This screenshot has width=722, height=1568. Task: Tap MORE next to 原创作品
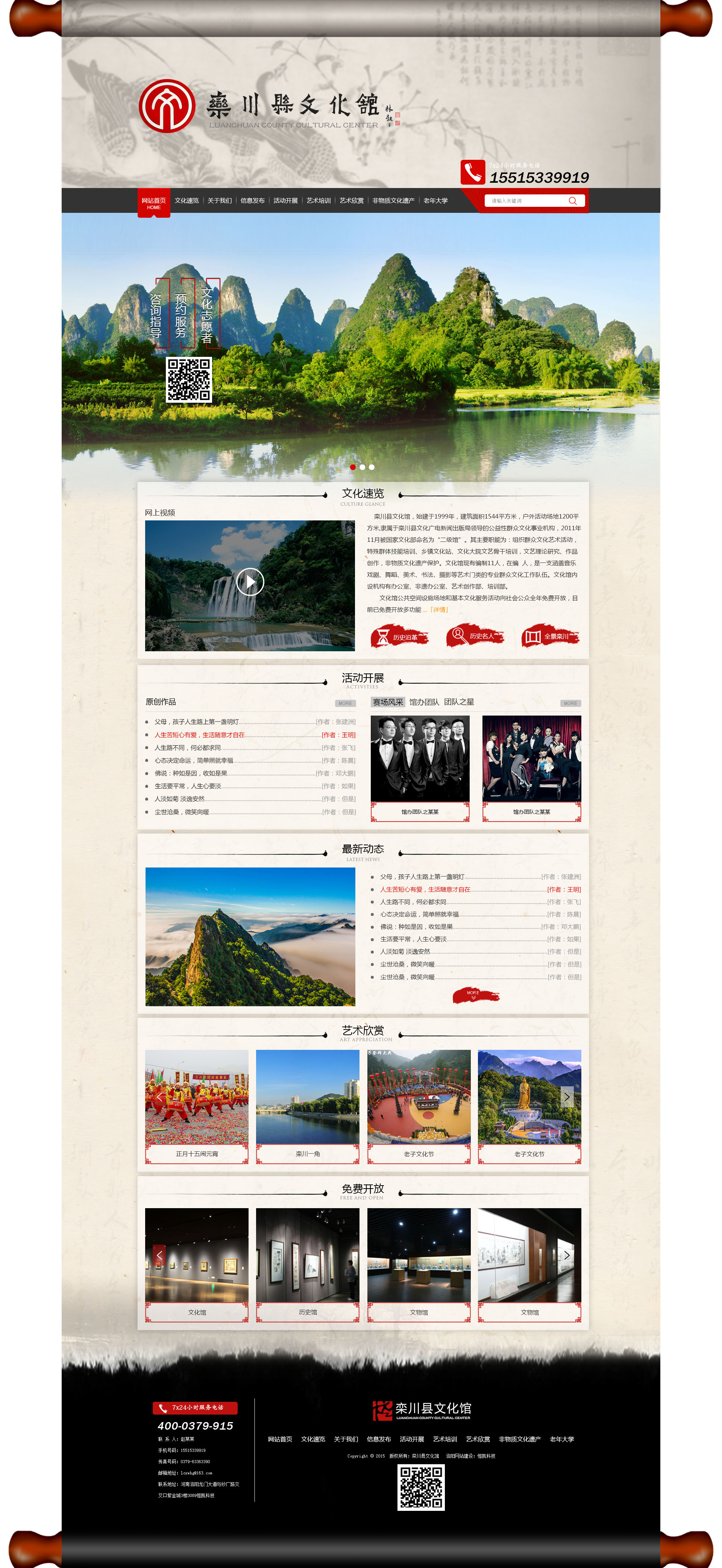click(345, 703)
